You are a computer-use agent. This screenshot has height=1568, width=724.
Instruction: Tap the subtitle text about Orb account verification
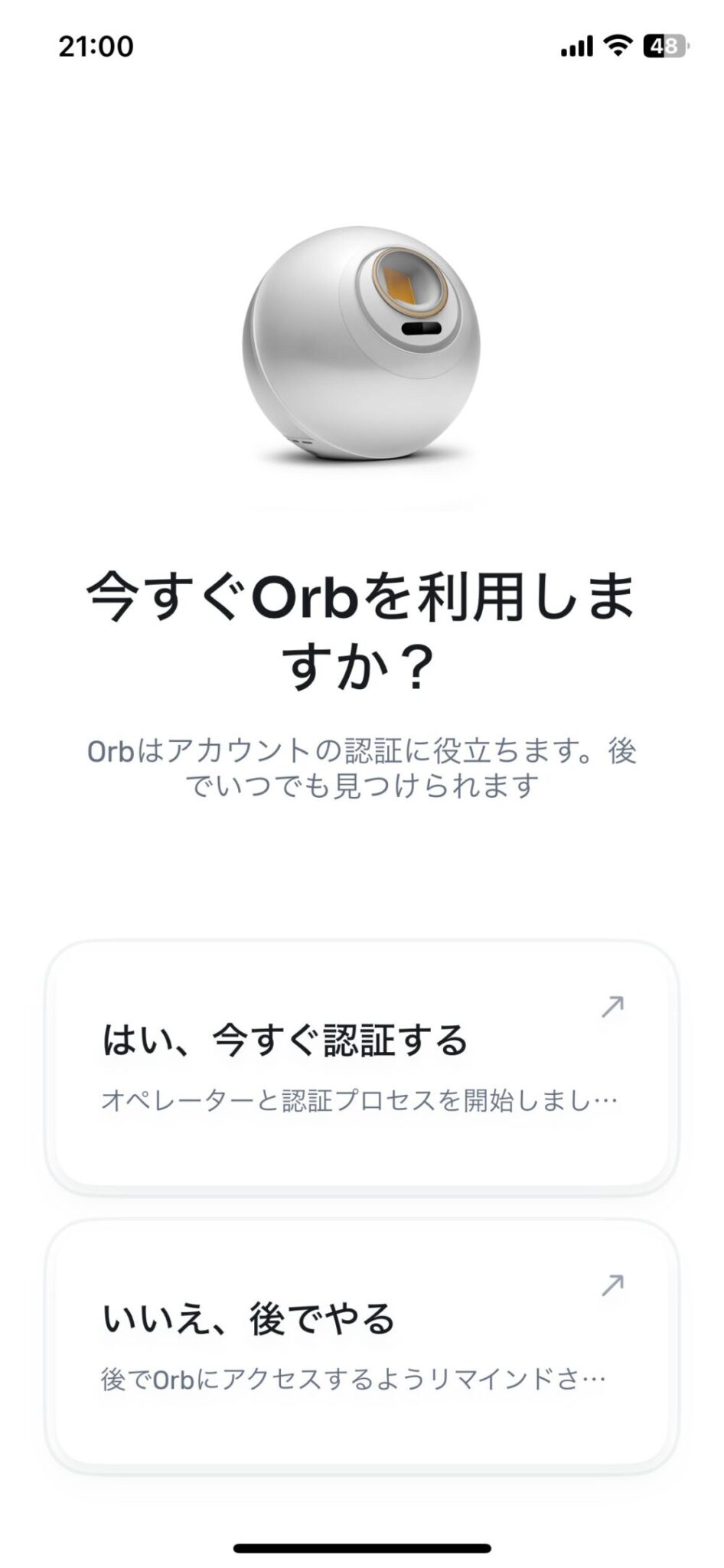pos(362,766)
